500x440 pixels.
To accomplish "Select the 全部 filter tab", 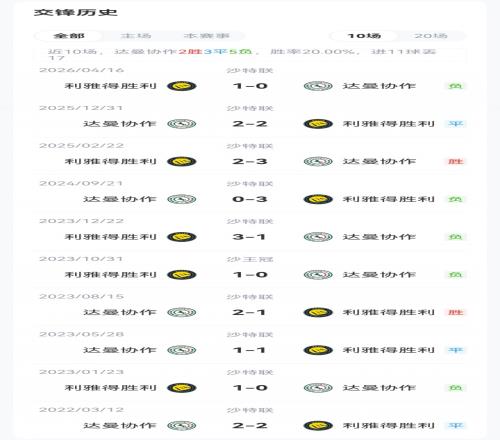I will (69, 36).
